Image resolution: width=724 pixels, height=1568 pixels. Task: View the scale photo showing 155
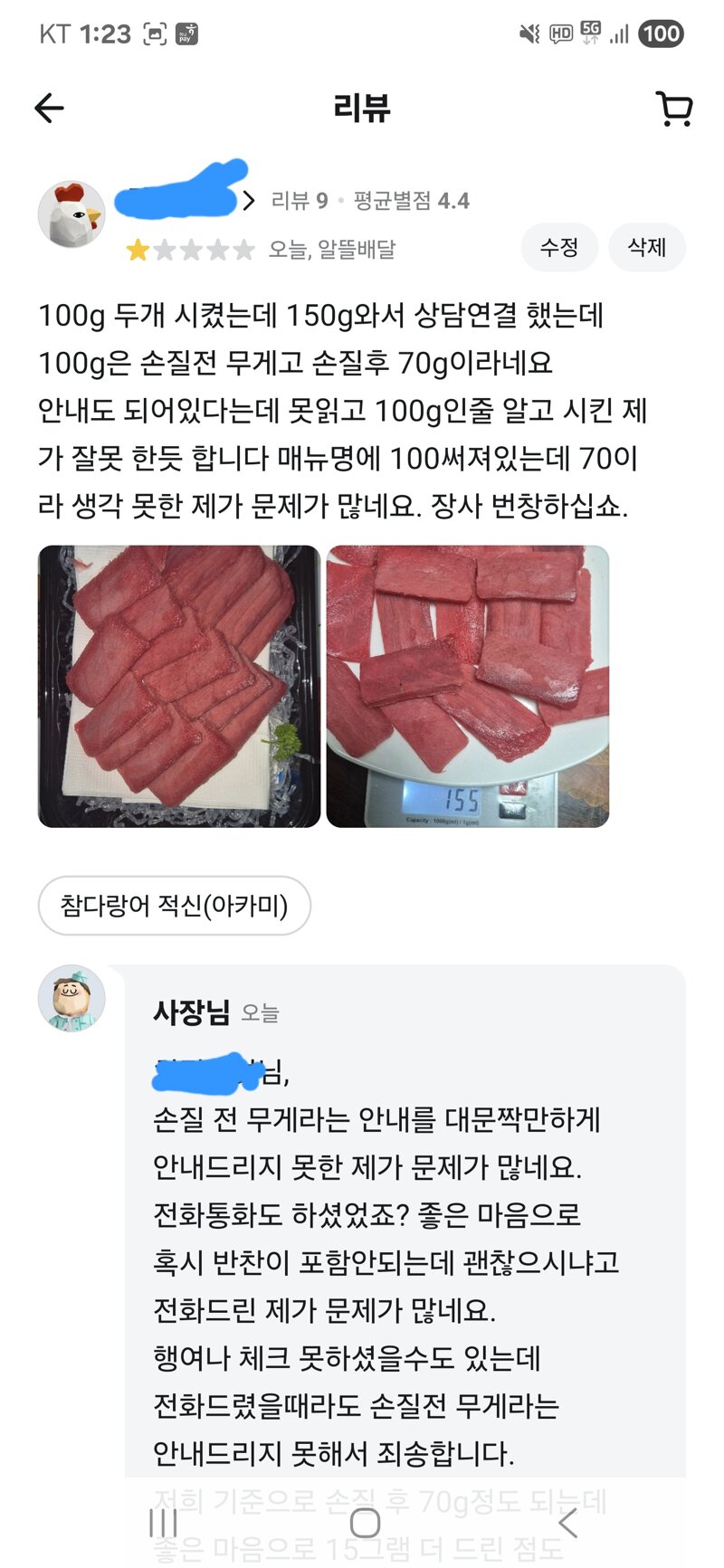[467, 686]
